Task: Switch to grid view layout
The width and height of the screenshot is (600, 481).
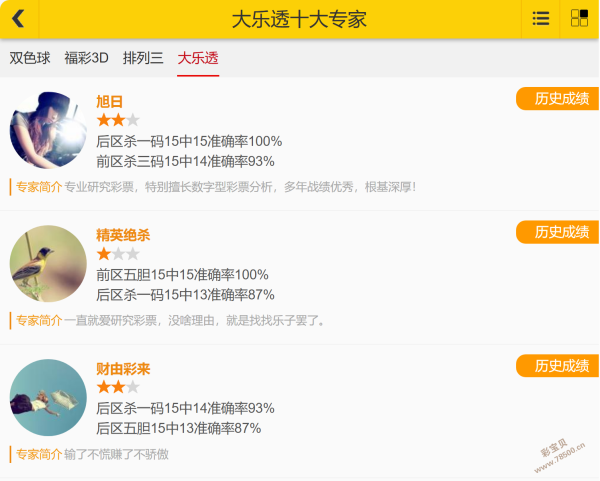Action: [580, 19]
